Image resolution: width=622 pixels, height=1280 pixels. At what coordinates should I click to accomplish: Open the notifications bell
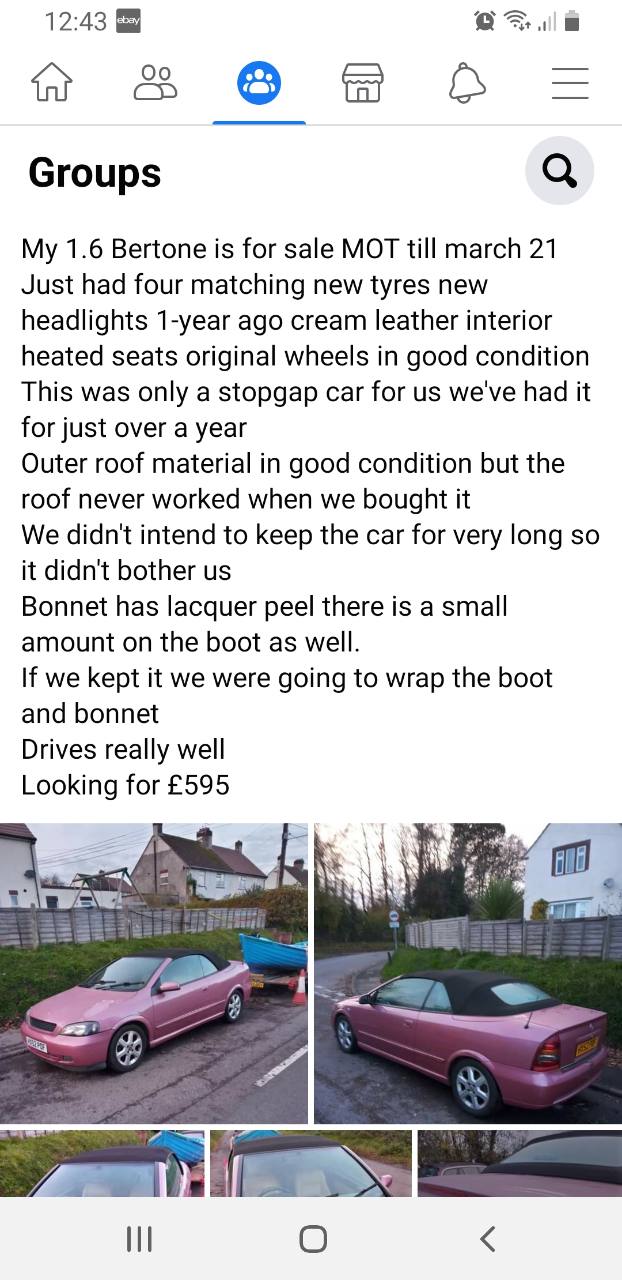click(x=466, y=84)
